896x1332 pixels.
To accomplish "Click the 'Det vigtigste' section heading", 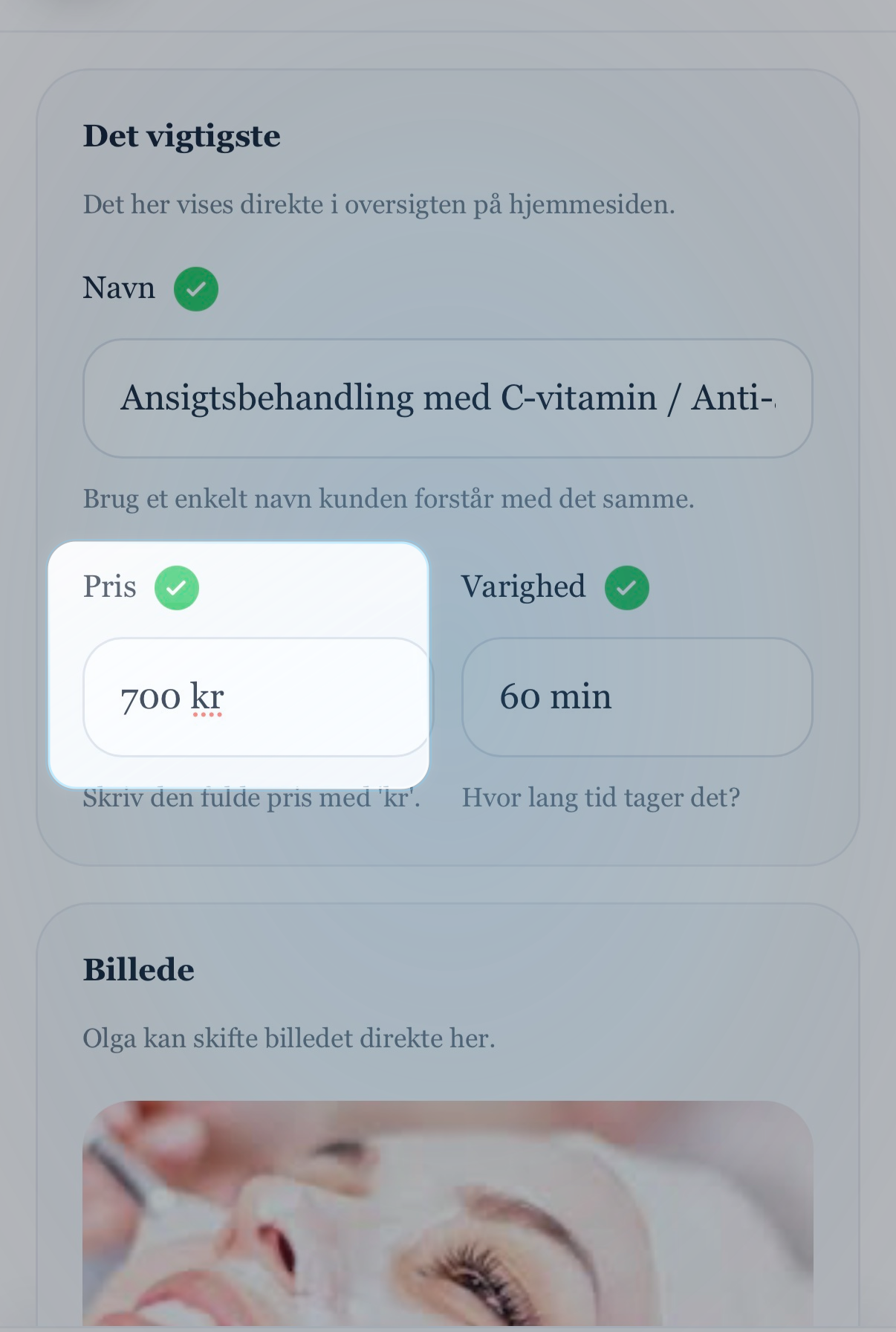I will click(x=181, y=135).
